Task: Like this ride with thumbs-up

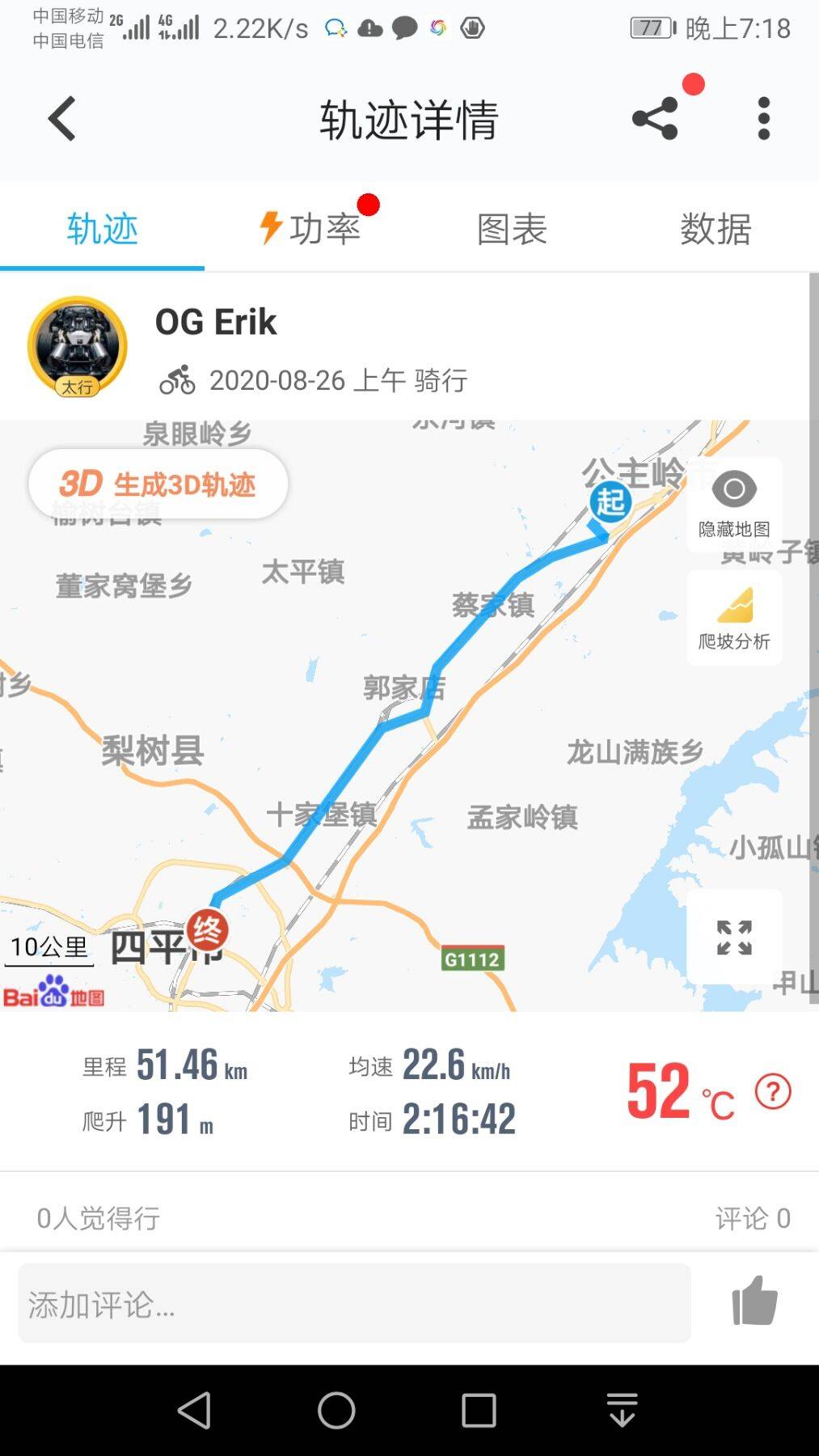Action: (754, 1302)
